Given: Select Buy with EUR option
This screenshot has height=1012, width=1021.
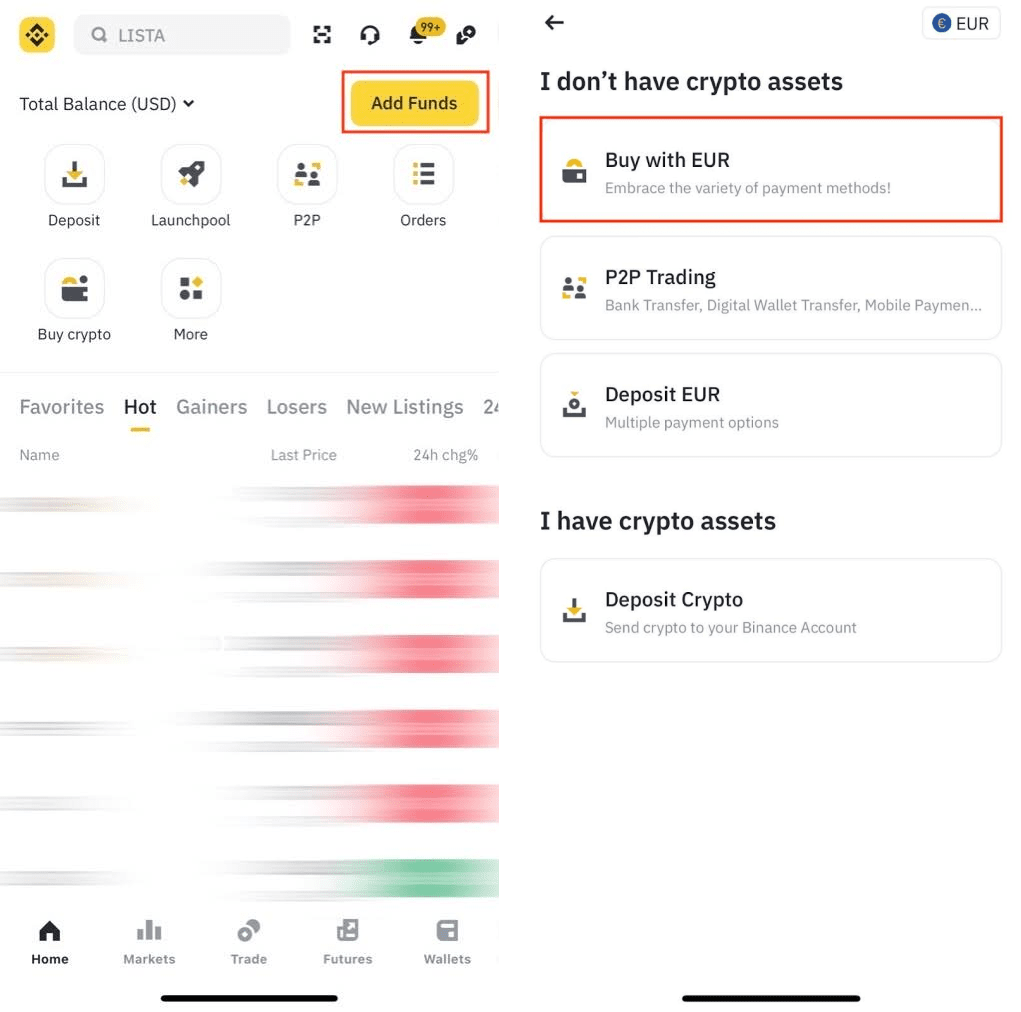Looking at the screenshot, I should click(x=770, y=171).
